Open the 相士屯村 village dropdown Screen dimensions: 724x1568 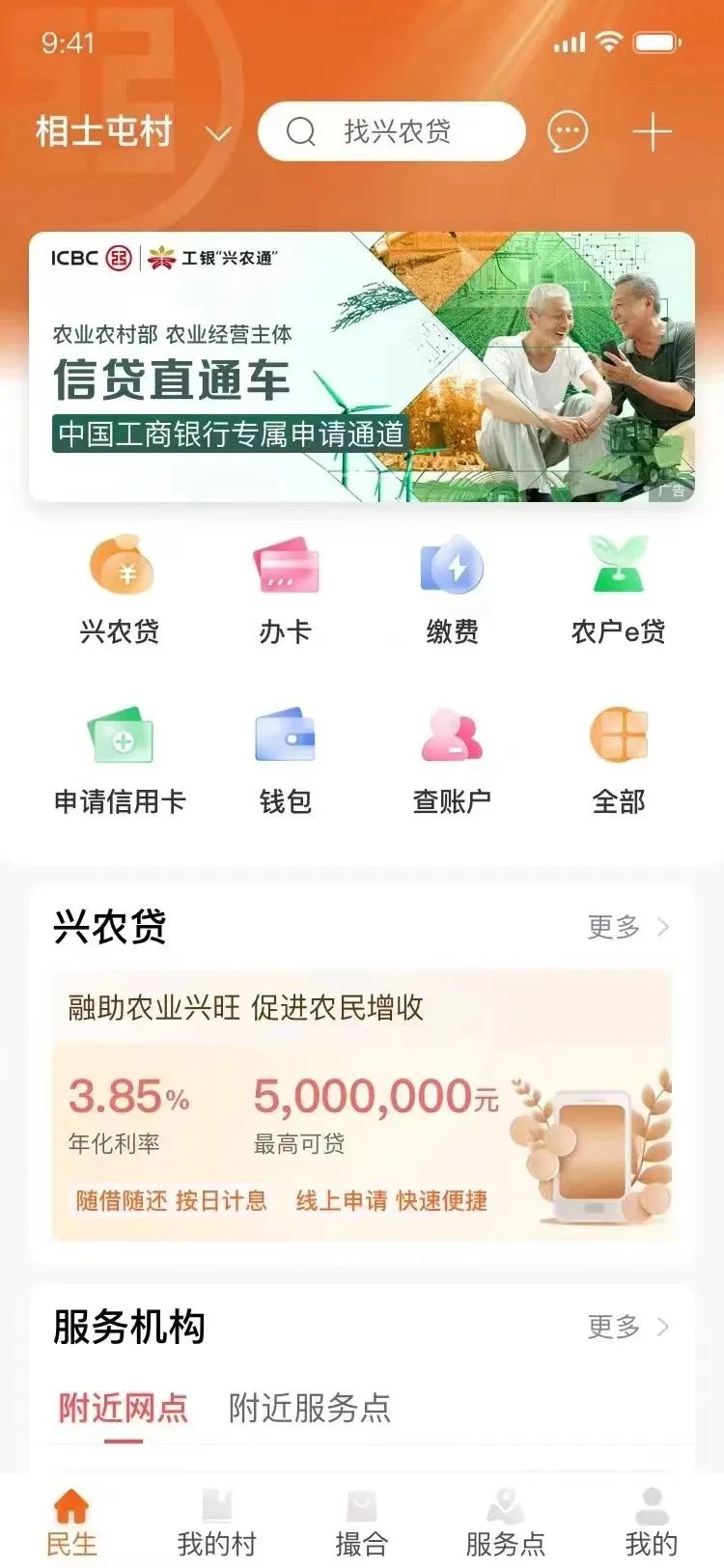pyautogui.click(x=132, y=132)
